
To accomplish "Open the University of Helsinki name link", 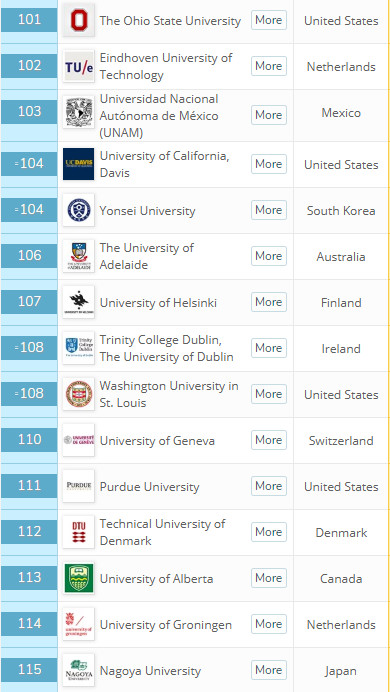I will 158,303.
